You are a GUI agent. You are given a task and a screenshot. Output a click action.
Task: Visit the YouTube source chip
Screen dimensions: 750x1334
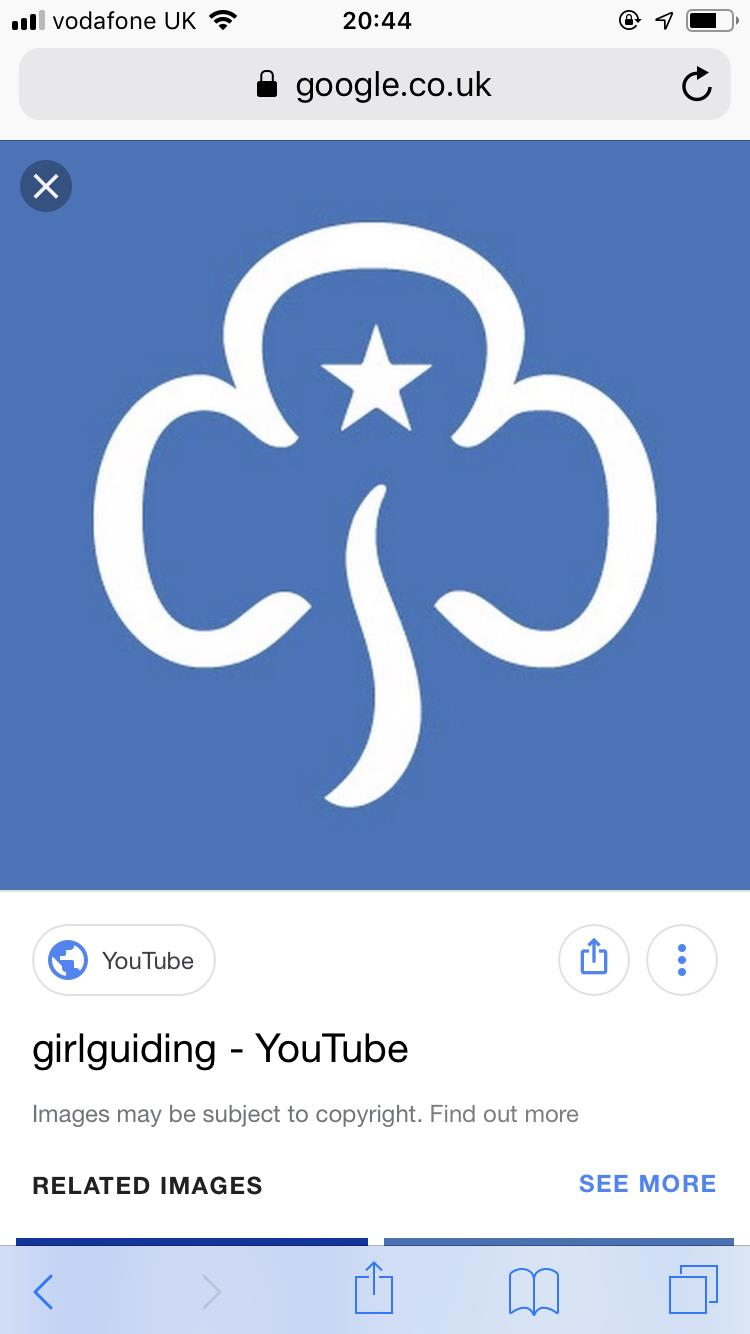click(124, 960)
